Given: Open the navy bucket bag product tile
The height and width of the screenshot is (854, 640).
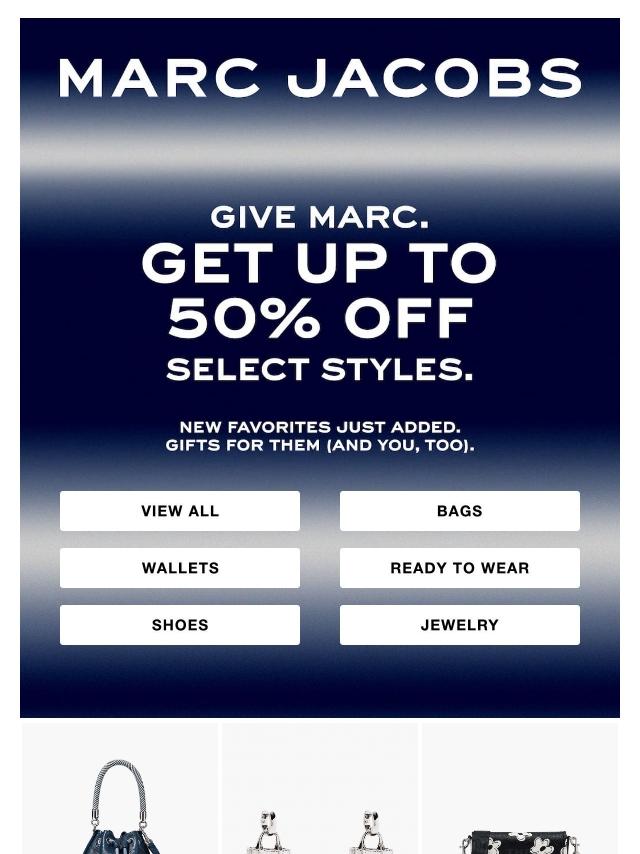Looking at the screenshot, I should tap(120, 800).
